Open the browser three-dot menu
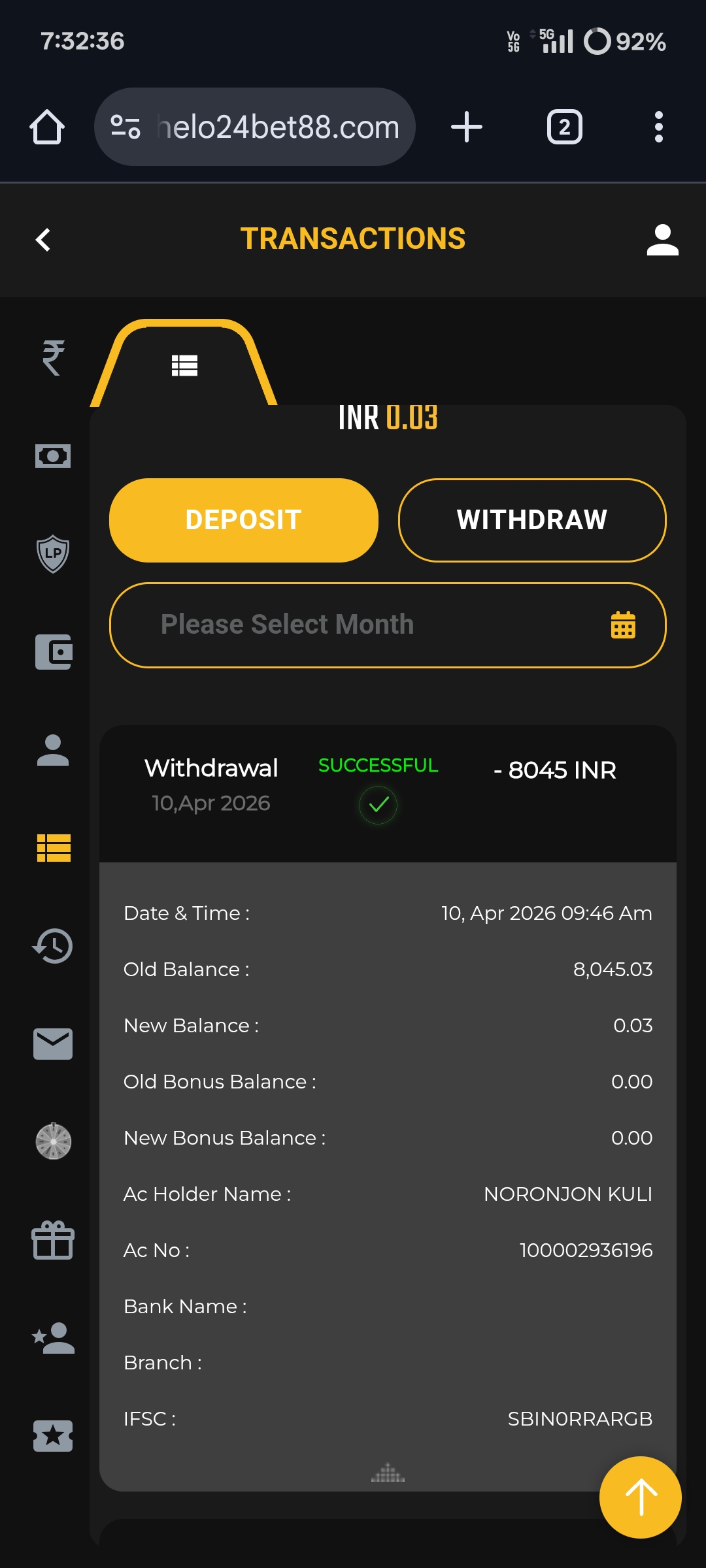 coord(658,127)
